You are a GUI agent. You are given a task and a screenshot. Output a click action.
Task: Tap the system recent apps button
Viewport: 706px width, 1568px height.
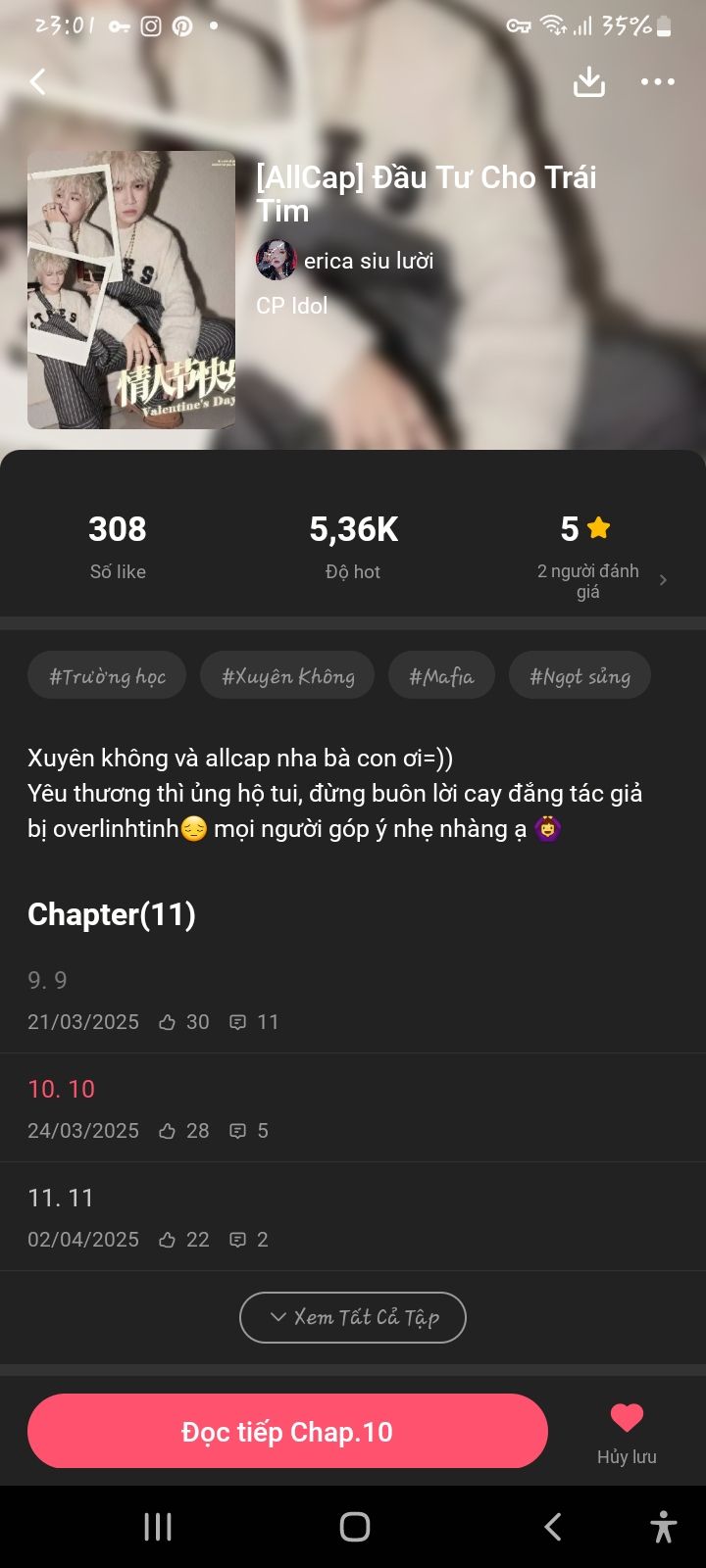pyautogui.click(x=158, y=1526)
